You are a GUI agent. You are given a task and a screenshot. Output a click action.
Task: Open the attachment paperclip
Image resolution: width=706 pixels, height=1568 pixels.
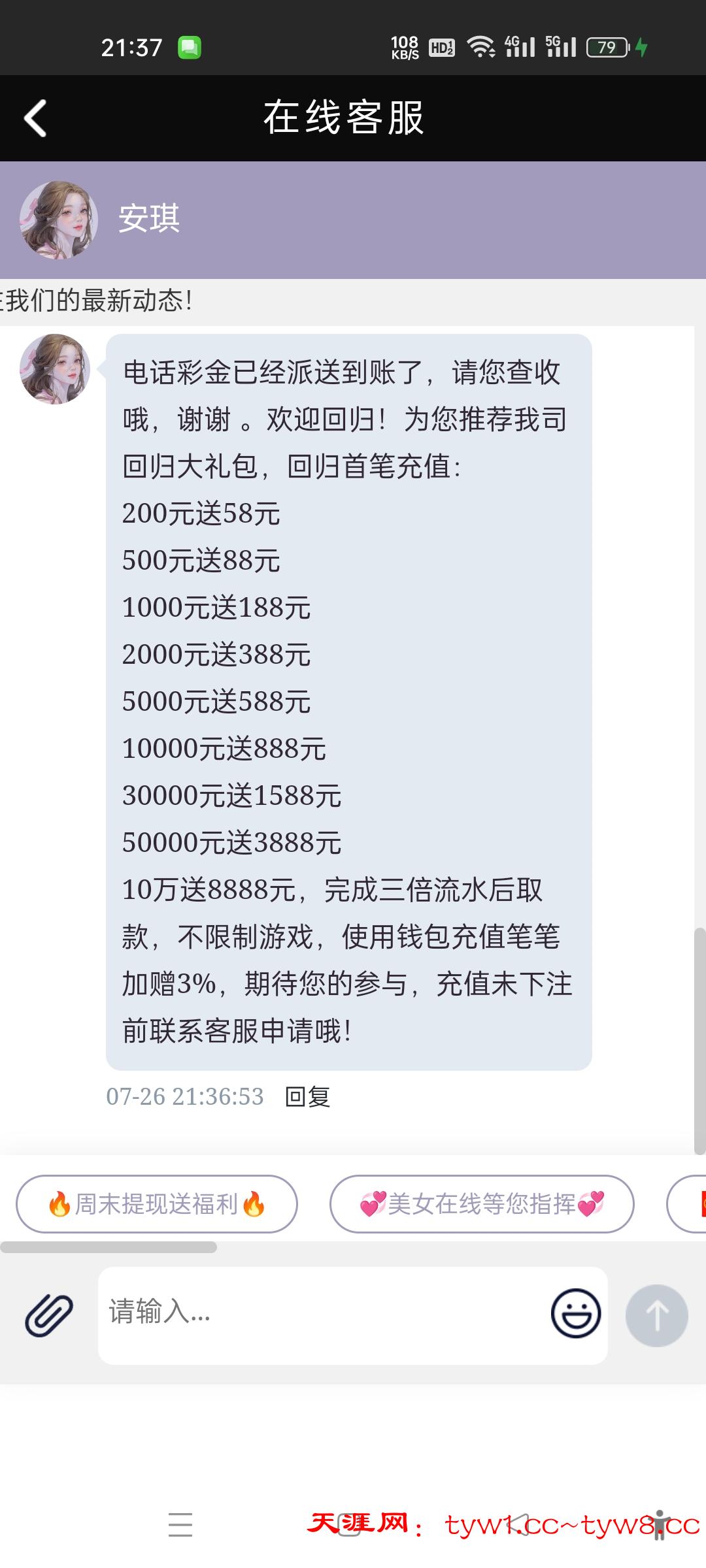click(49, 1315)
